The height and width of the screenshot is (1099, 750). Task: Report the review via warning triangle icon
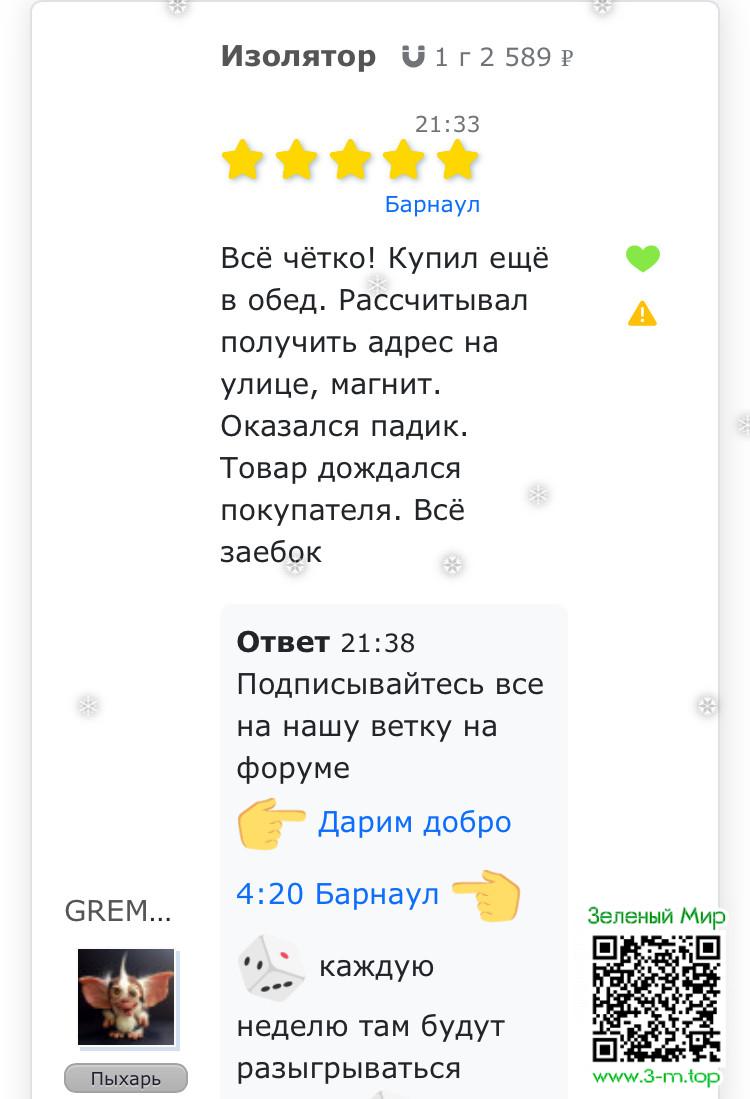(x=642, y=314)
